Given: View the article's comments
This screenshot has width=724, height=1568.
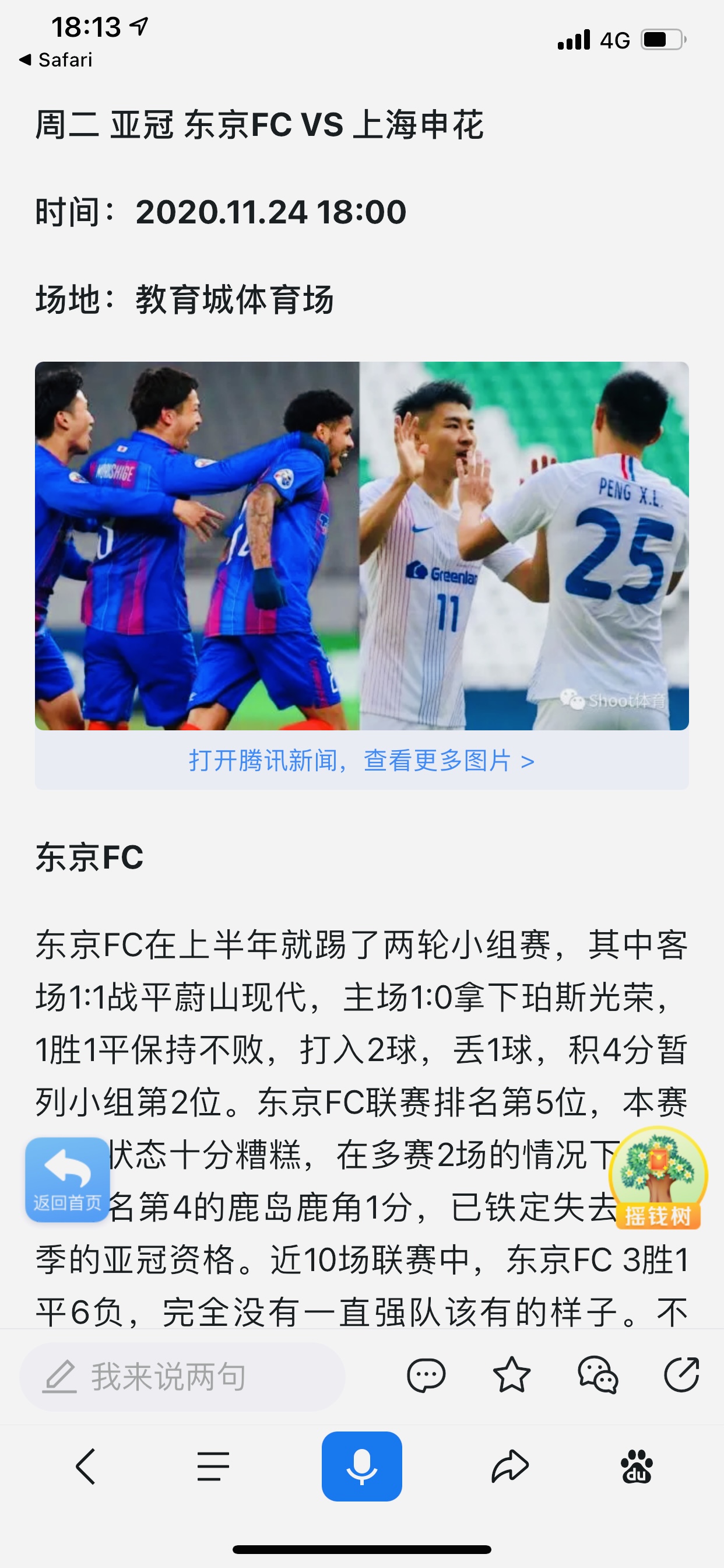Looking at the screenshot, I should tap(426, 1375).
